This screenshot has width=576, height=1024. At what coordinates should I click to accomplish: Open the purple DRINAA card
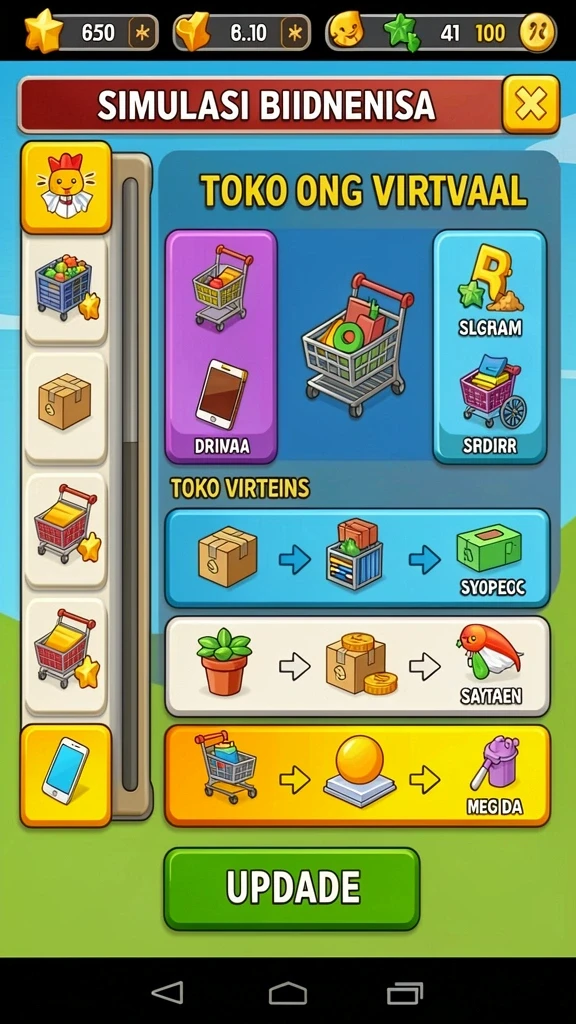(221, 347)
